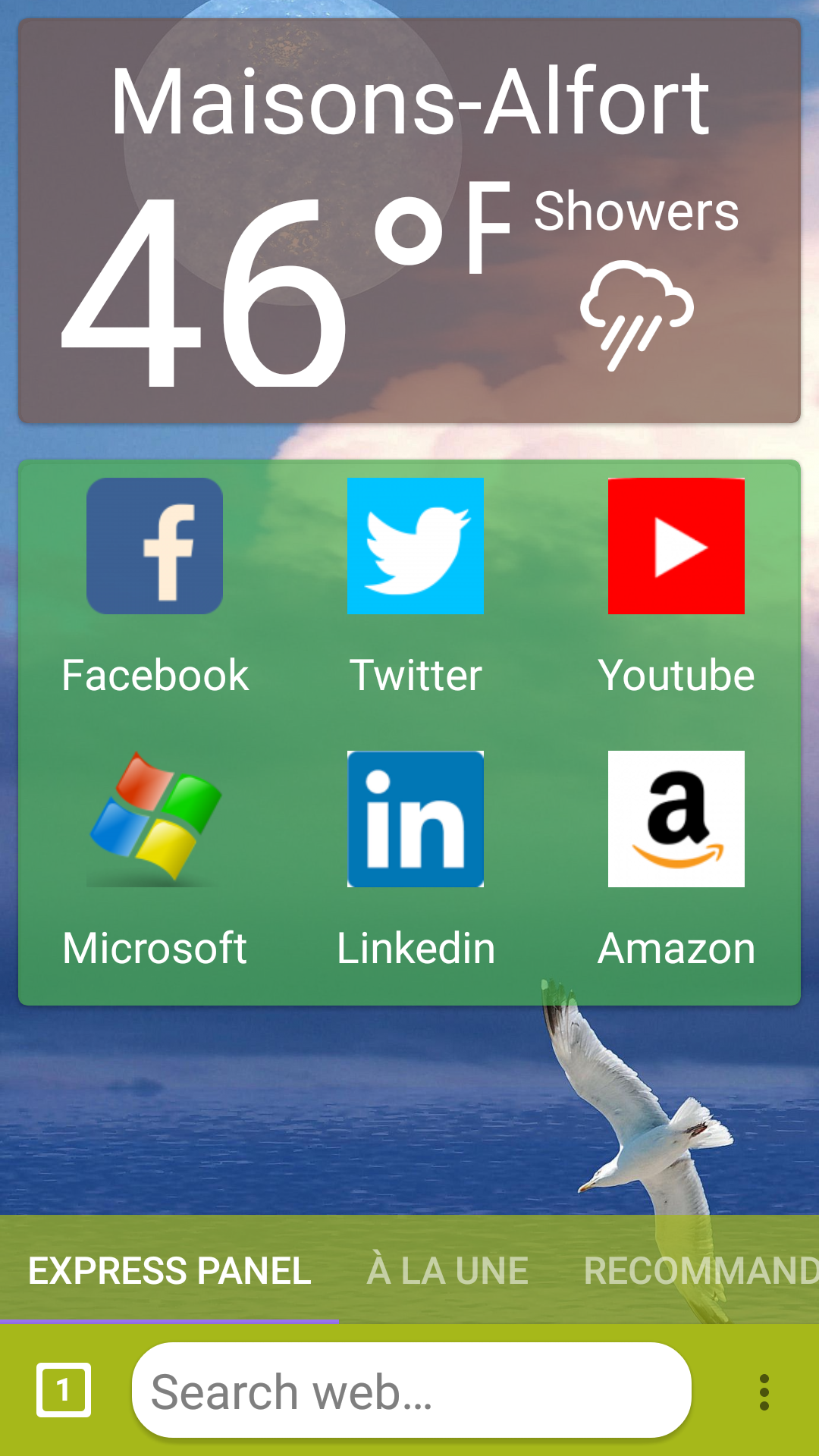Click the Amazon label text
Image resolution: width=819 pixels, height=1456 pixels.
676,946
